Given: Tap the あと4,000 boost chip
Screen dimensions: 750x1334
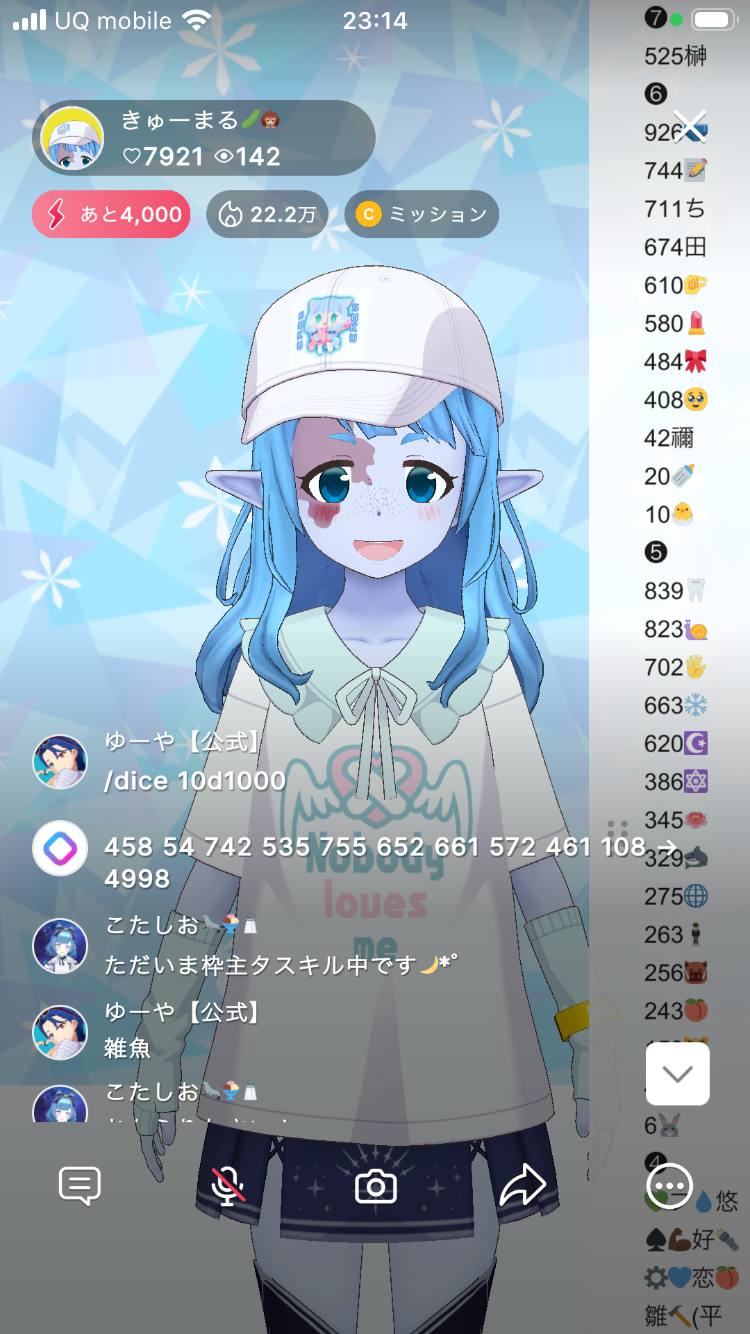Looking at the screenshot, I should click(111, 214).
